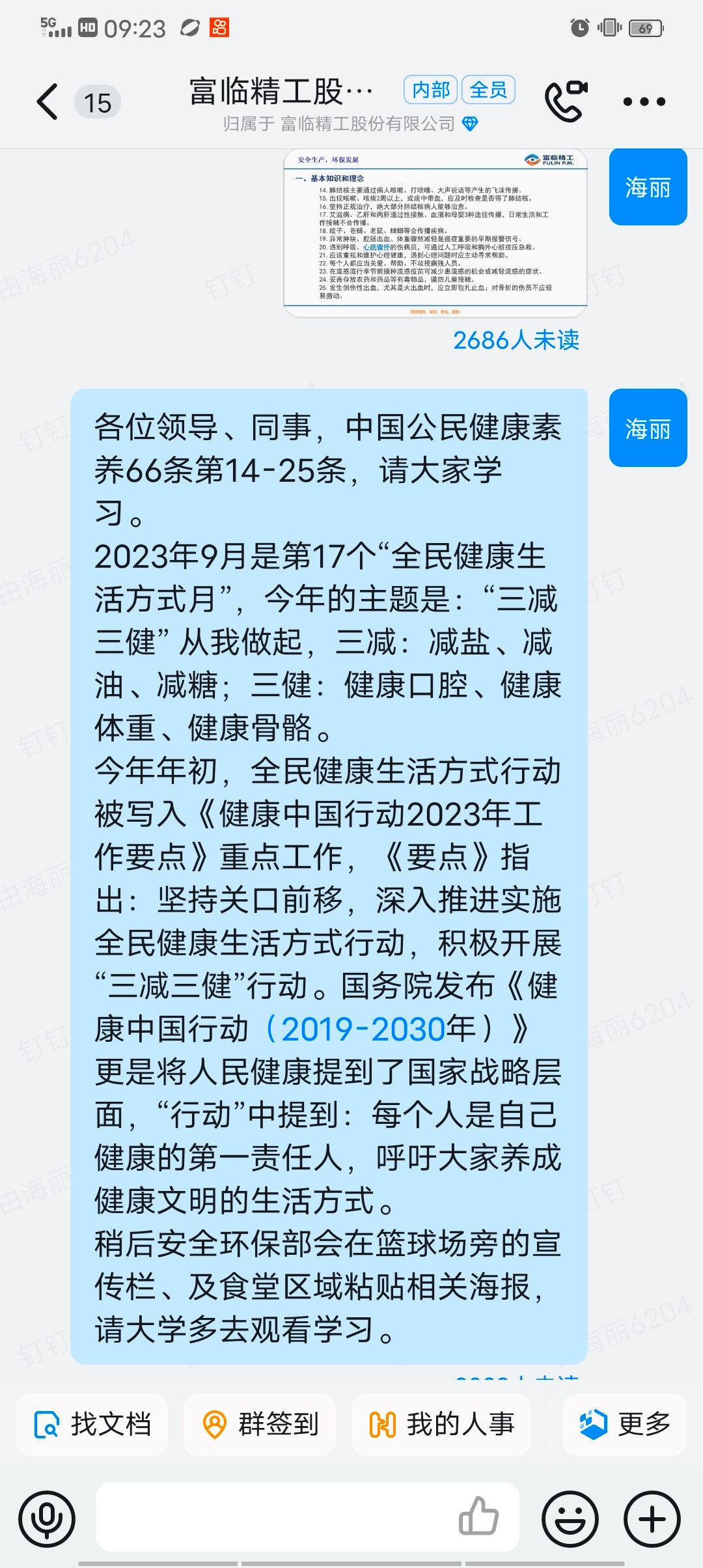
Task: Switch to voice input microphone
Action: coord(47,1519)
